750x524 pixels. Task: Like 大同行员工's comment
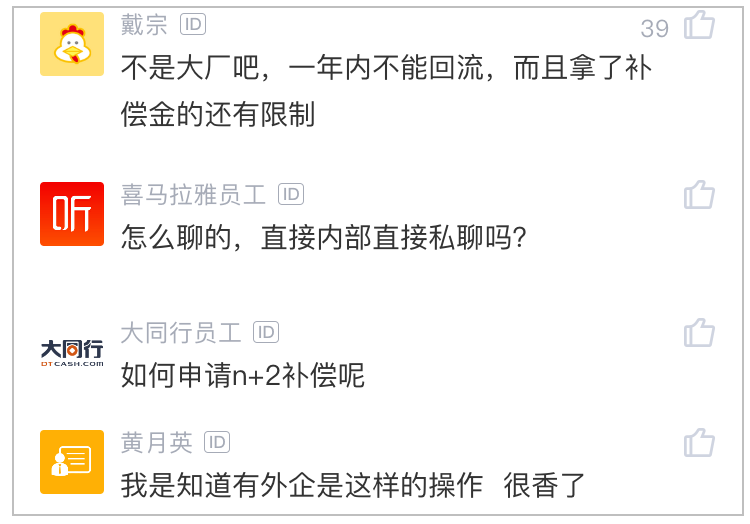[x=699, y=332]
